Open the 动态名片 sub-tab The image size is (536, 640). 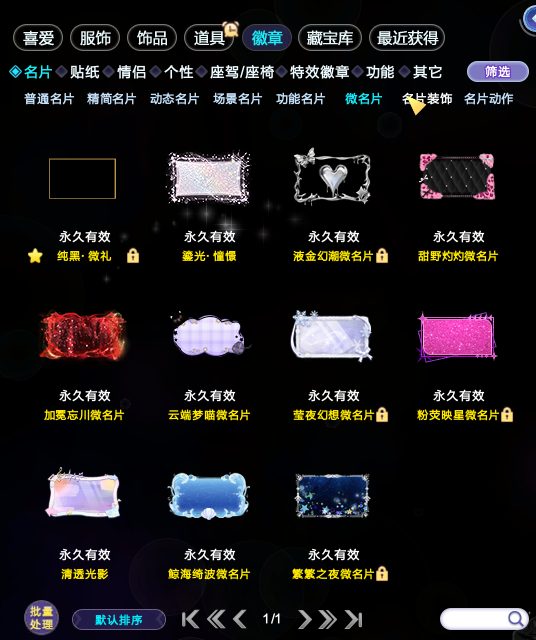pyautogui.click(x=174, y=99)
